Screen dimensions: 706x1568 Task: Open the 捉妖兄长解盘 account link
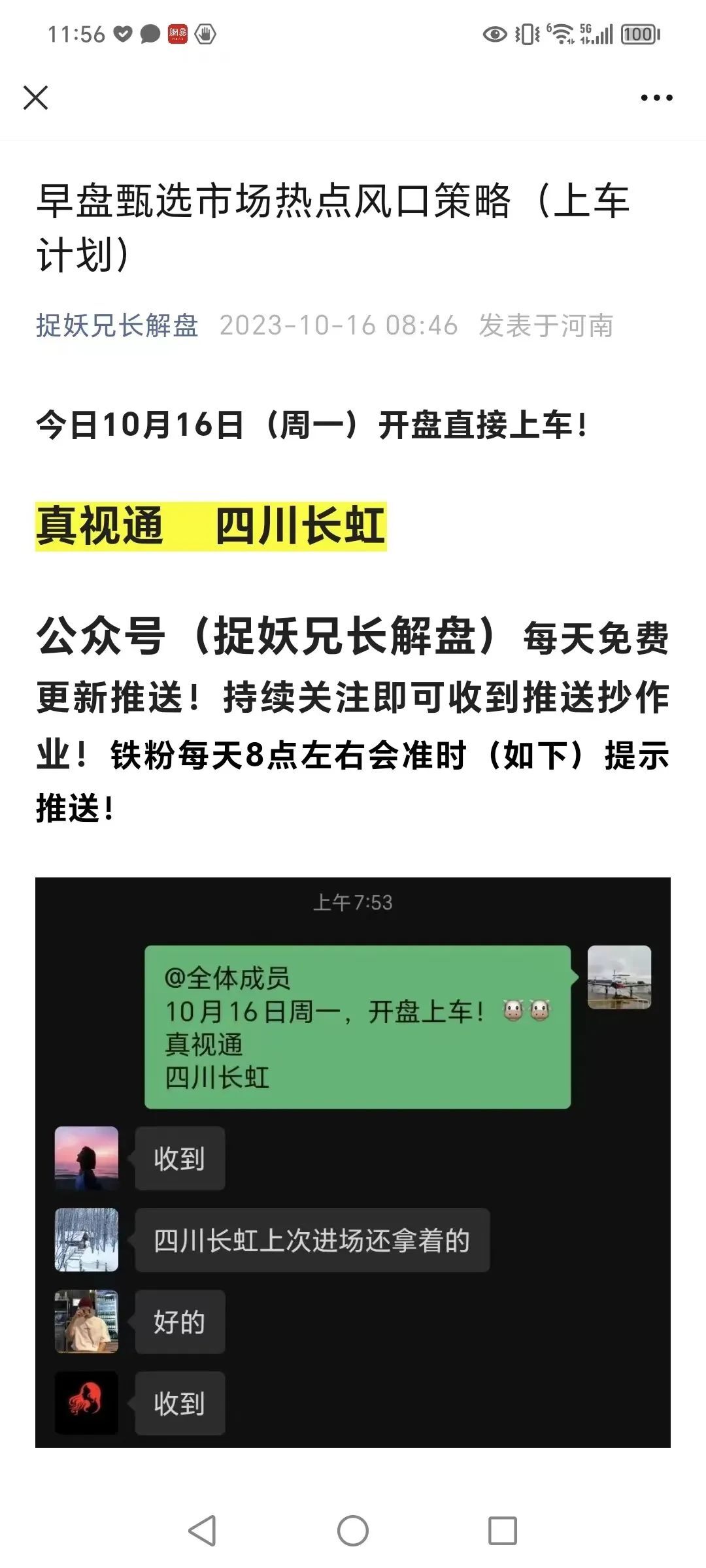pos(117,325)
